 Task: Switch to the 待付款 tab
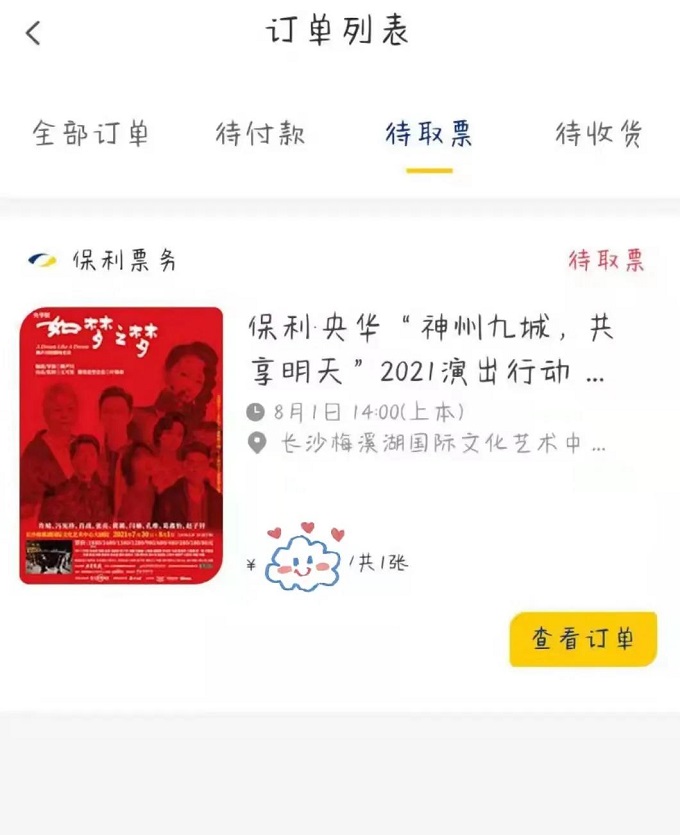click(x=260, y=134)
